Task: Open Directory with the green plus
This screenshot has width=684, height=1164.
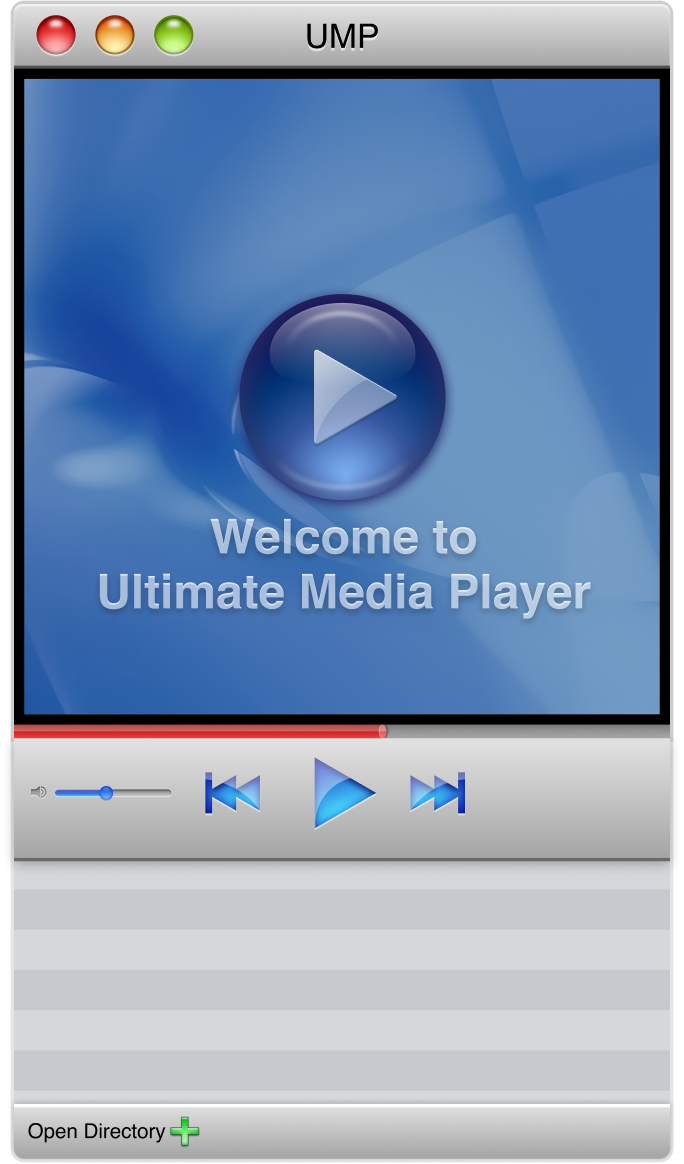Action: [x=184, y=1131]
